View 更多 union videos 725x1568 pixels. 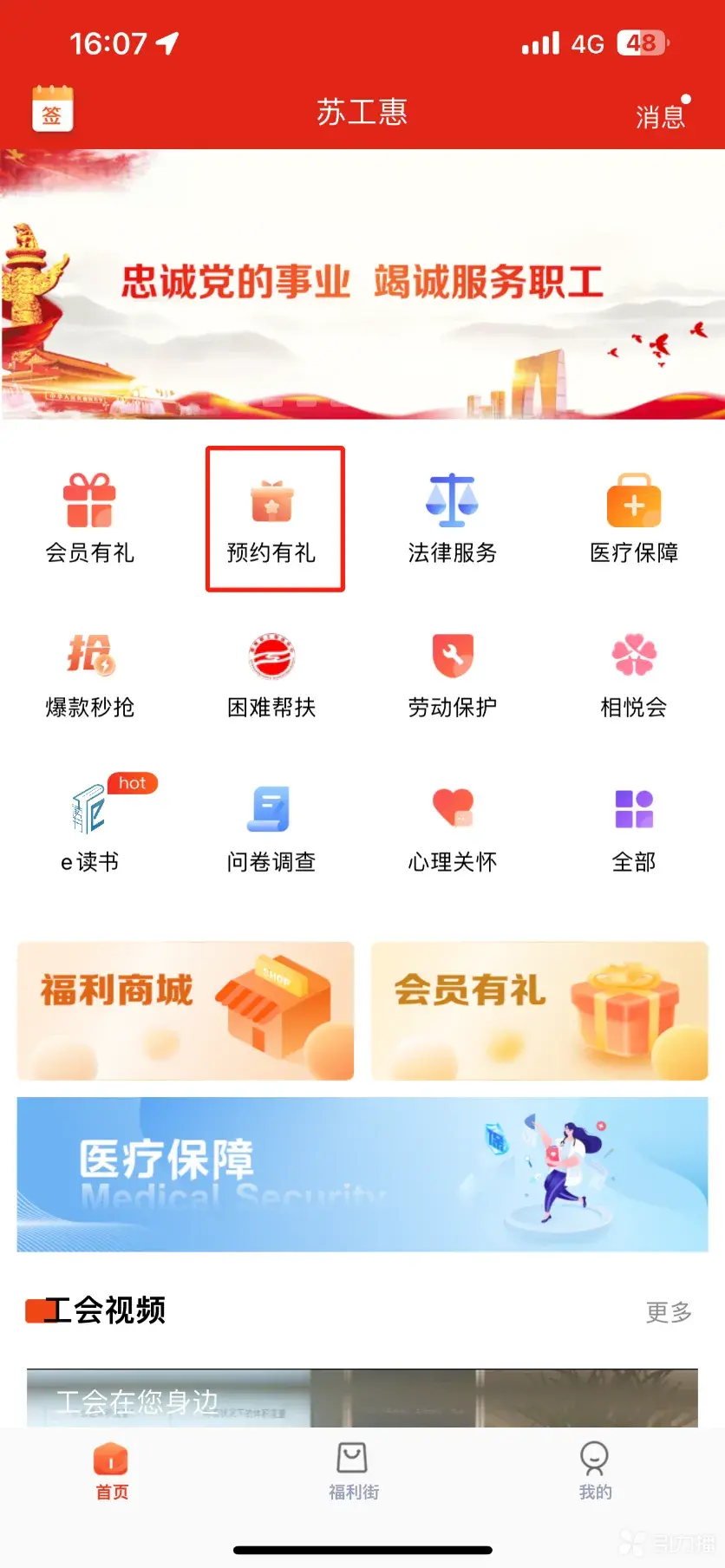(x=668, y=1311)
